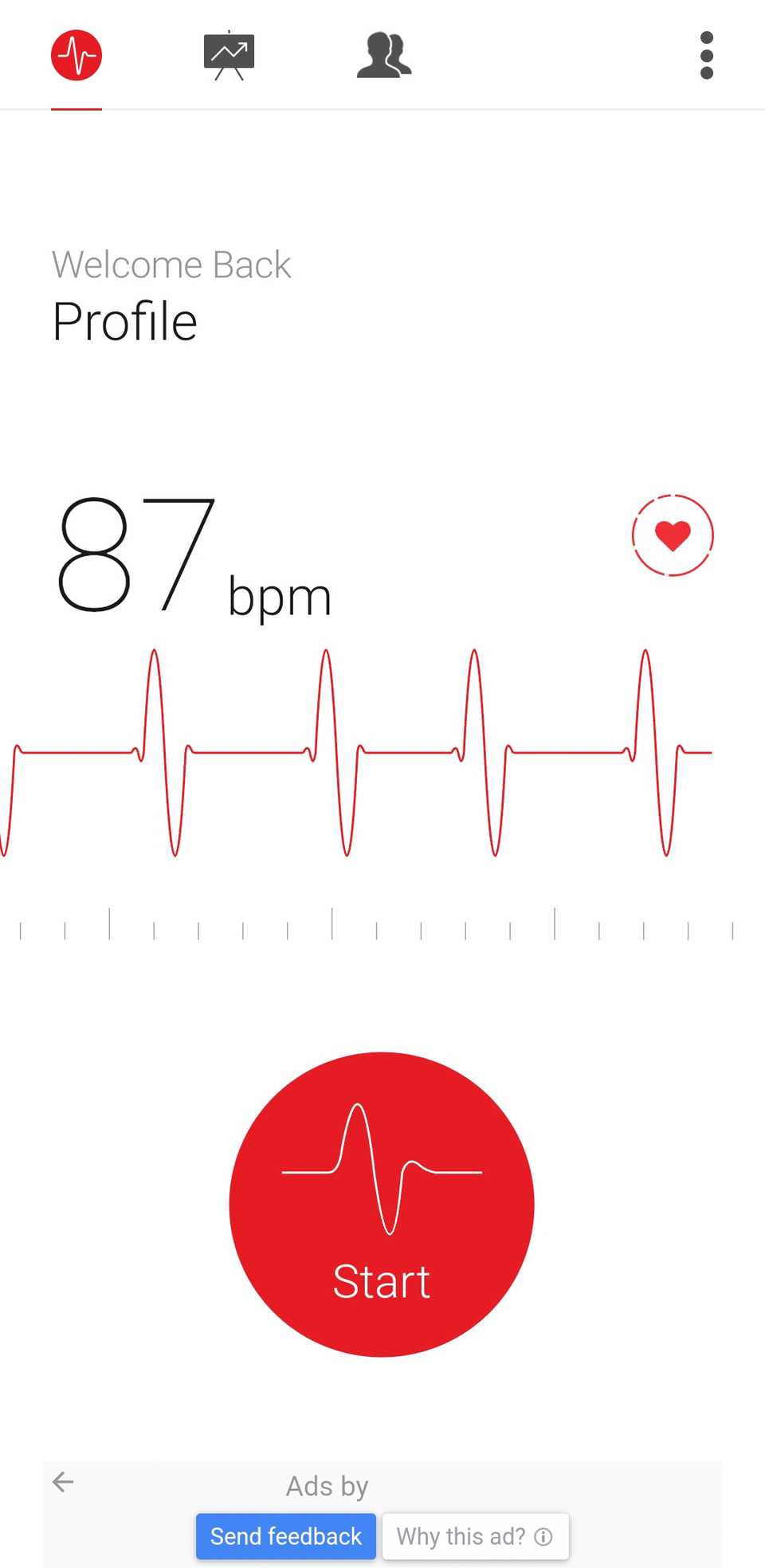Tap the back arrow in the ad banner
This screenshot has width=765, height=1568.
point(63,1482)
